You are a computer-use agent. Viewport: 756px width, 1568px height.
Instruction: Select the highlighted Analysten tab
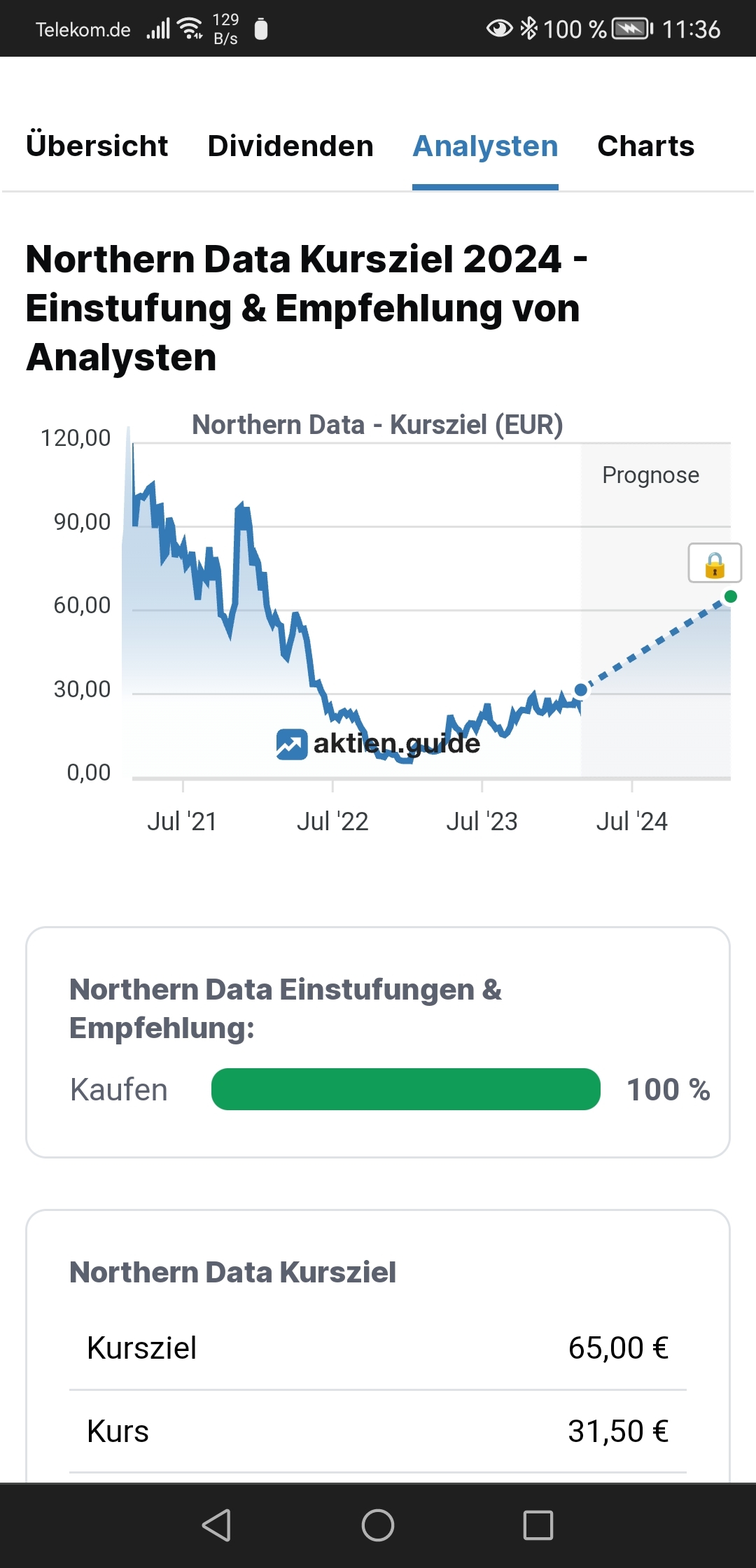coord(485,146)
